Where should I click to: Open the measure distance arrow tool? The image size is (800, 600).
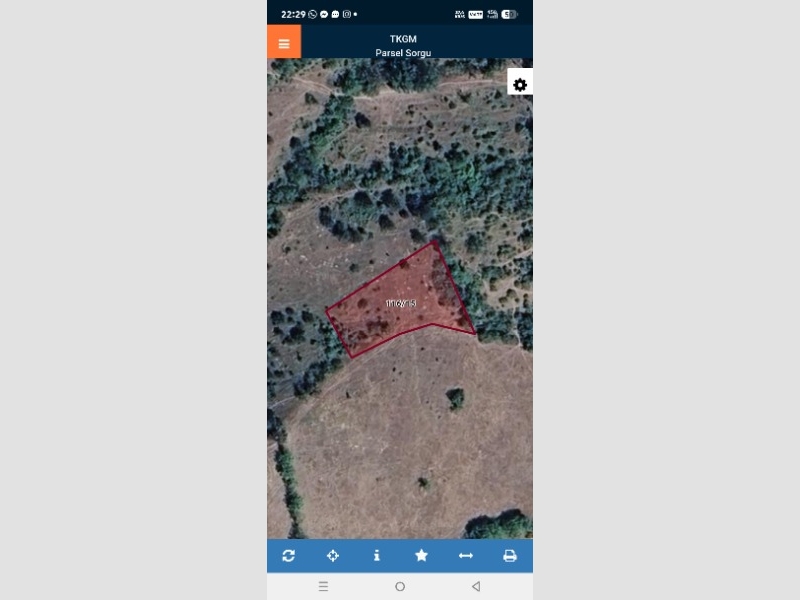465,556
